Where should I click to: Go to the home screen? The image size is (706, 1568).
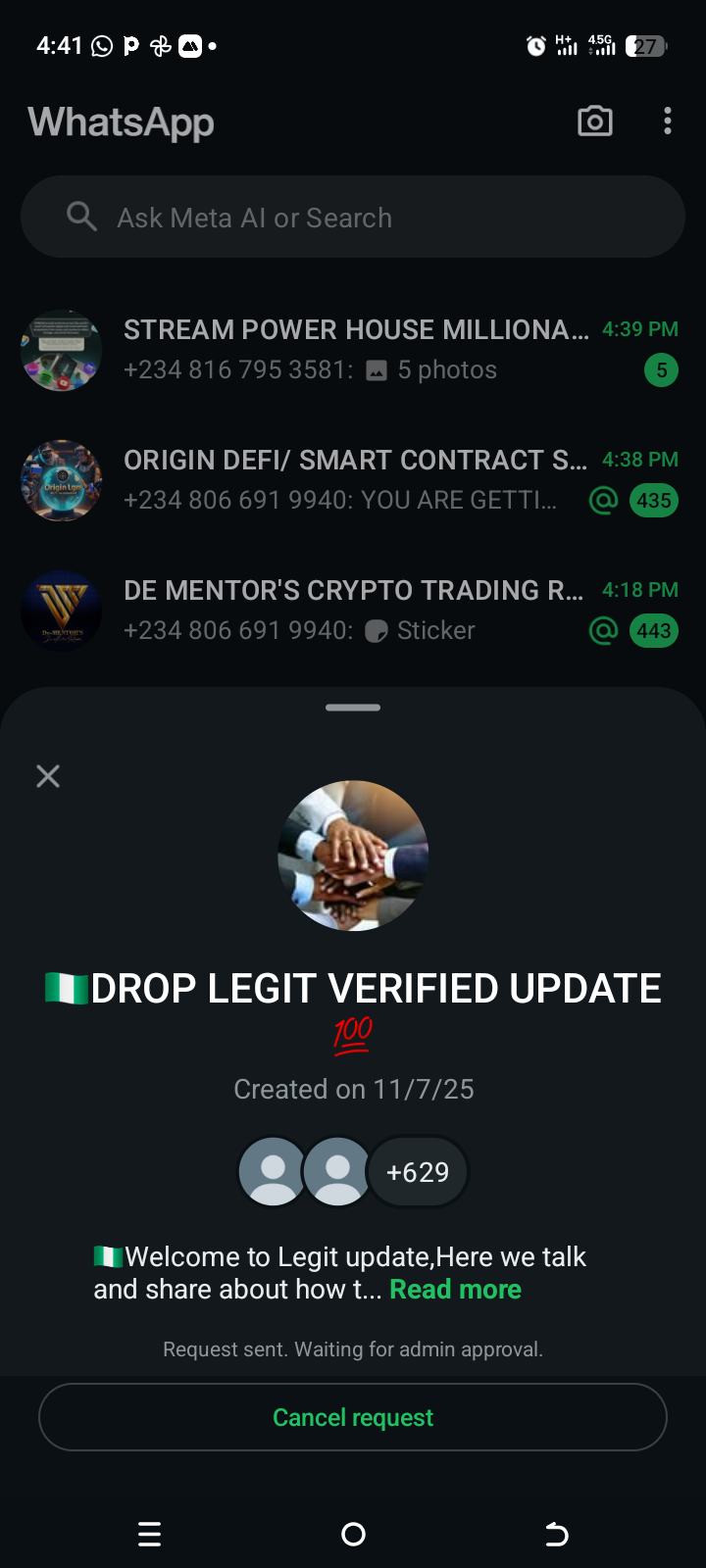pos(353,1535)
